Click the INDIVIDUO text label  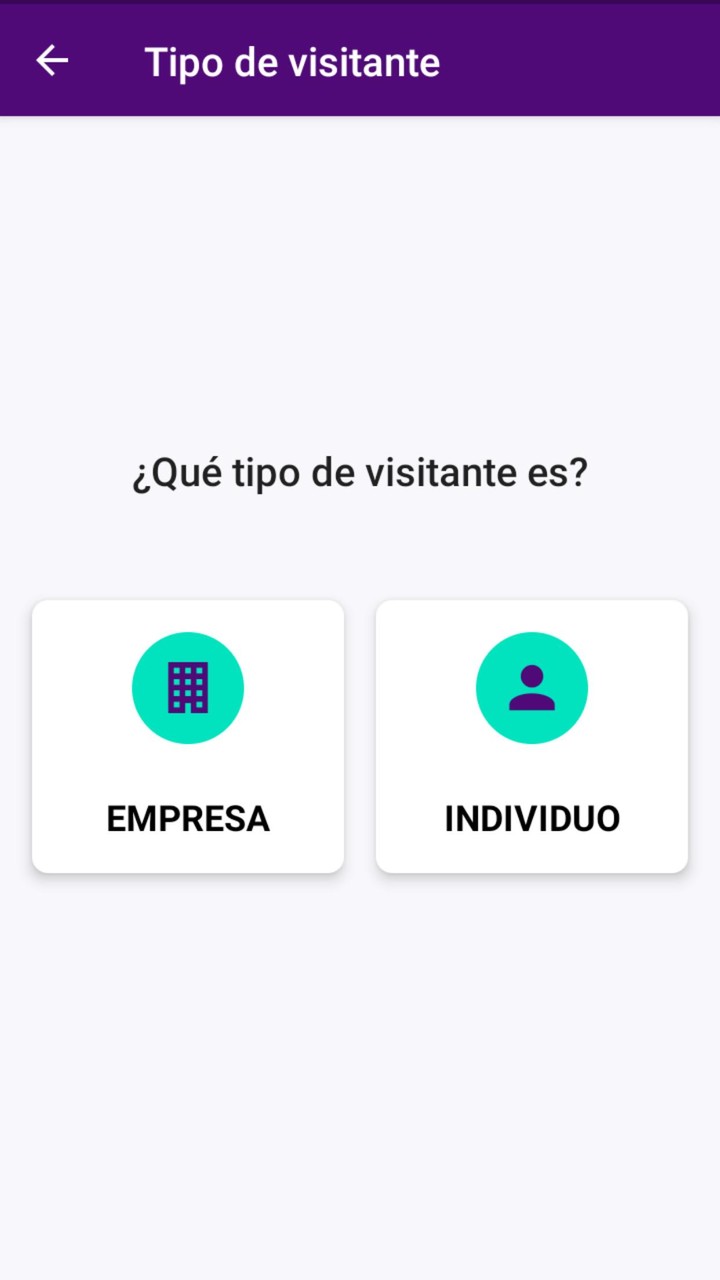(x=532, y=818)
